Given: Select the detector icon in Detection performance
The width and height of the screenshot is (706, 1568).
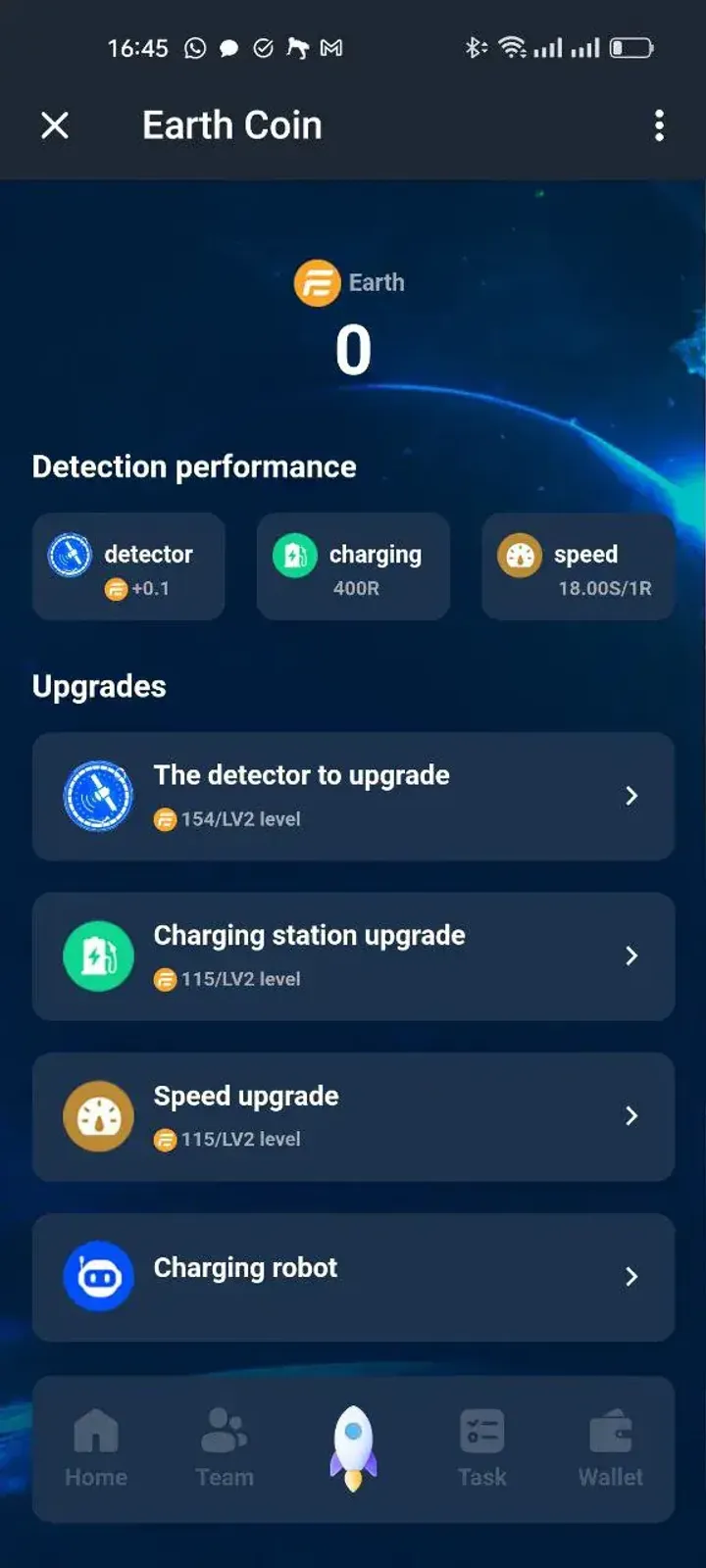Looking at the screenshot, I should coord(69,555).
